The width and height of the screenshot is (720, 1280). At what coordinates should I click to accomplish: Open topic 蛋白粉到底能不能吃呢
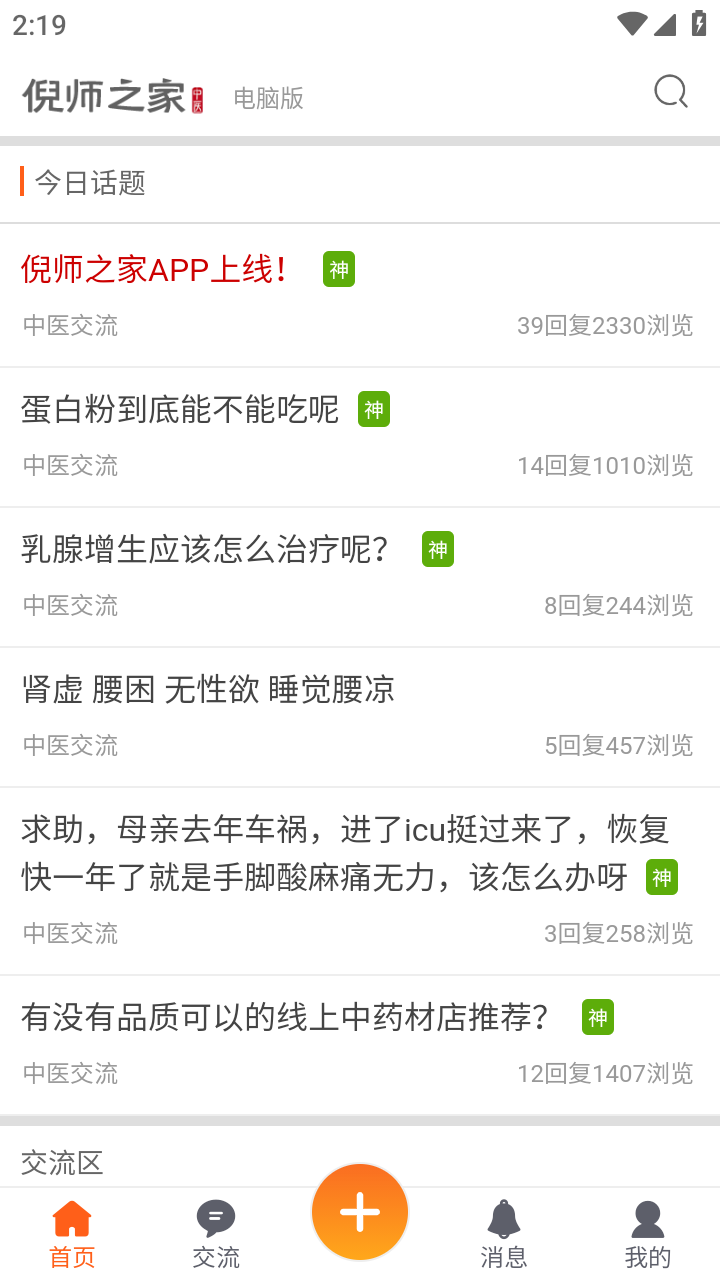coord(180,409)
